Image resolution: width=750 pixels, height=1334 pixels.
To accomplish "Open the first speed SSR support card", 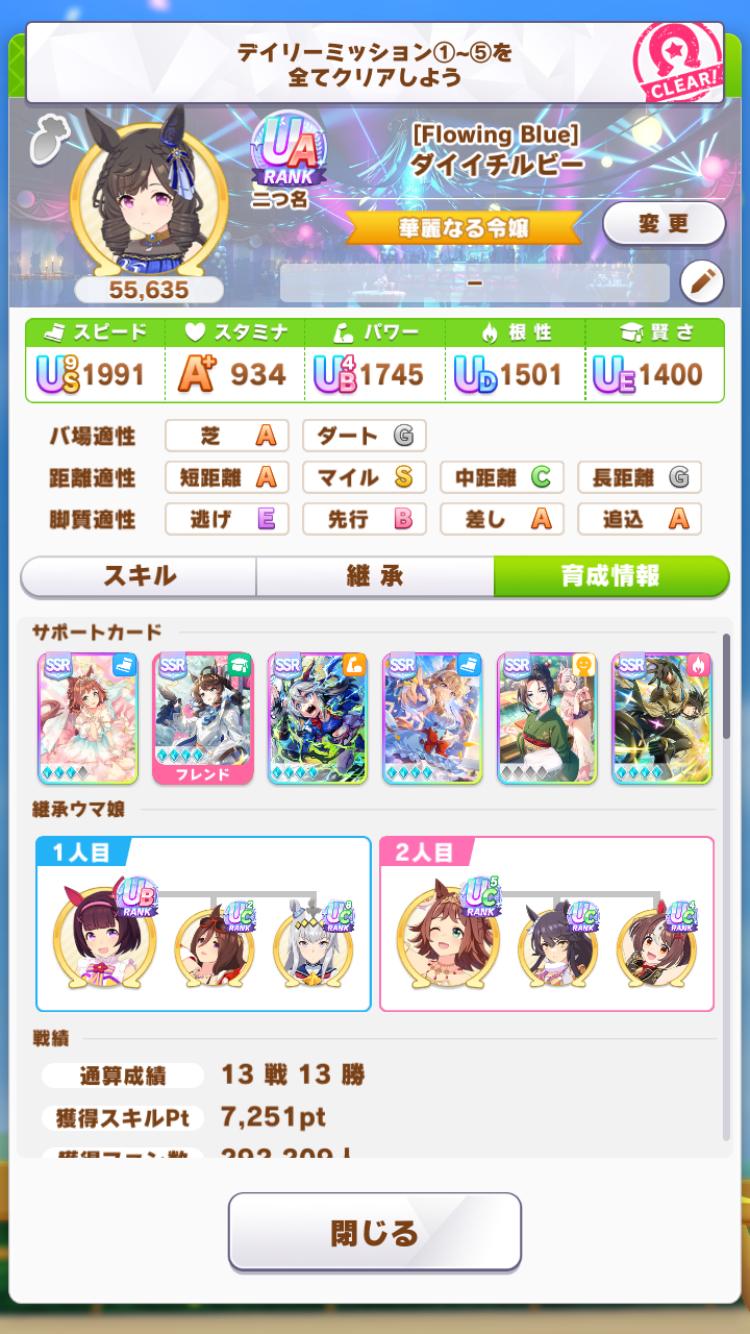I will (88, 717).
